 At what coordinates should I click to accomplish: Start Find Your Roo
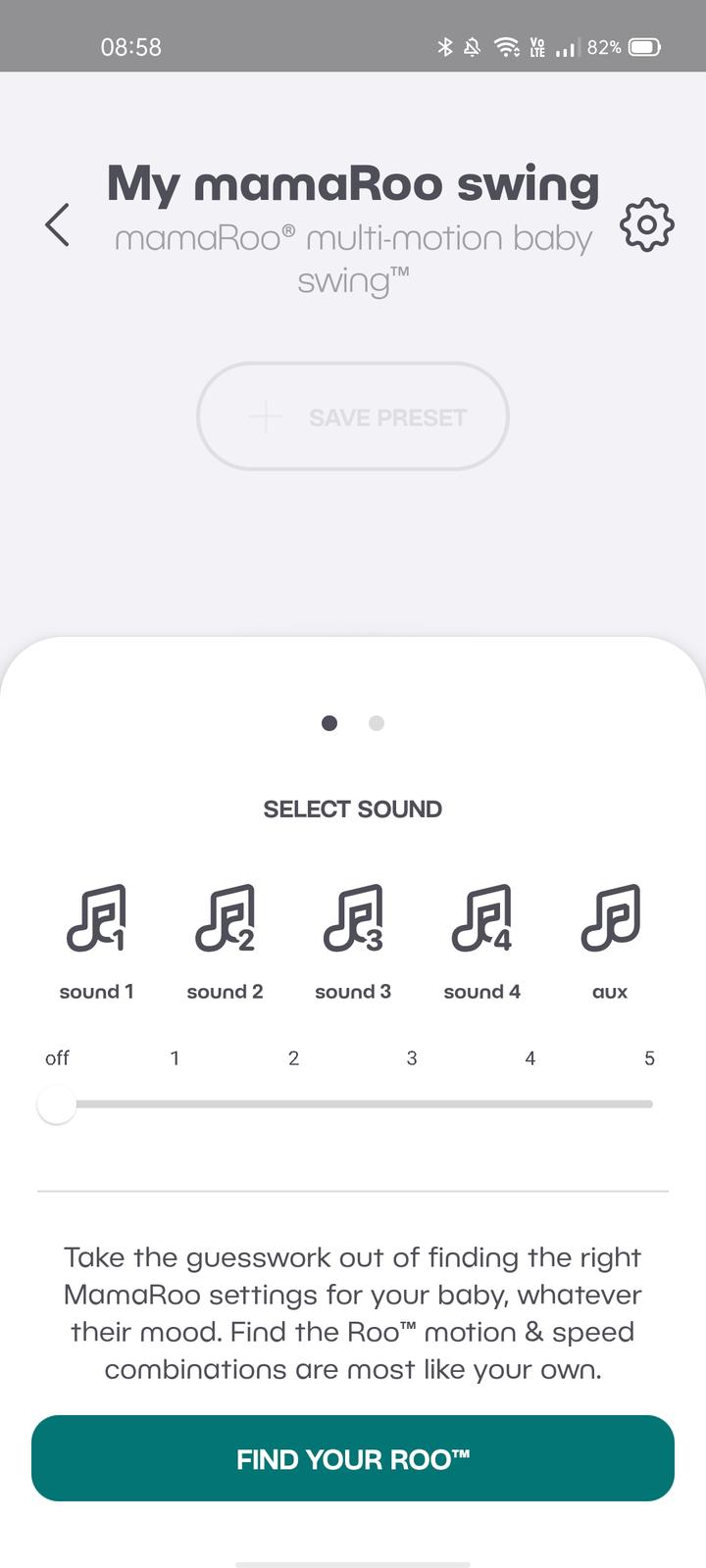[353, 1458]
